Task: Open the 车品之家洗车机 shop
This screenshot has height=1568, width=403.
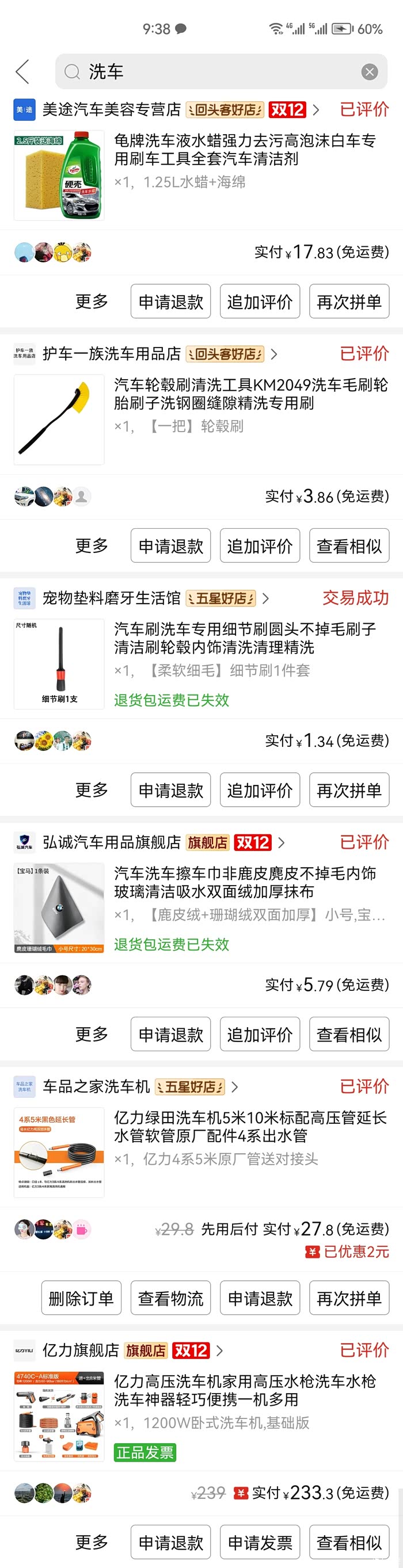Action: coord(96,1086)
